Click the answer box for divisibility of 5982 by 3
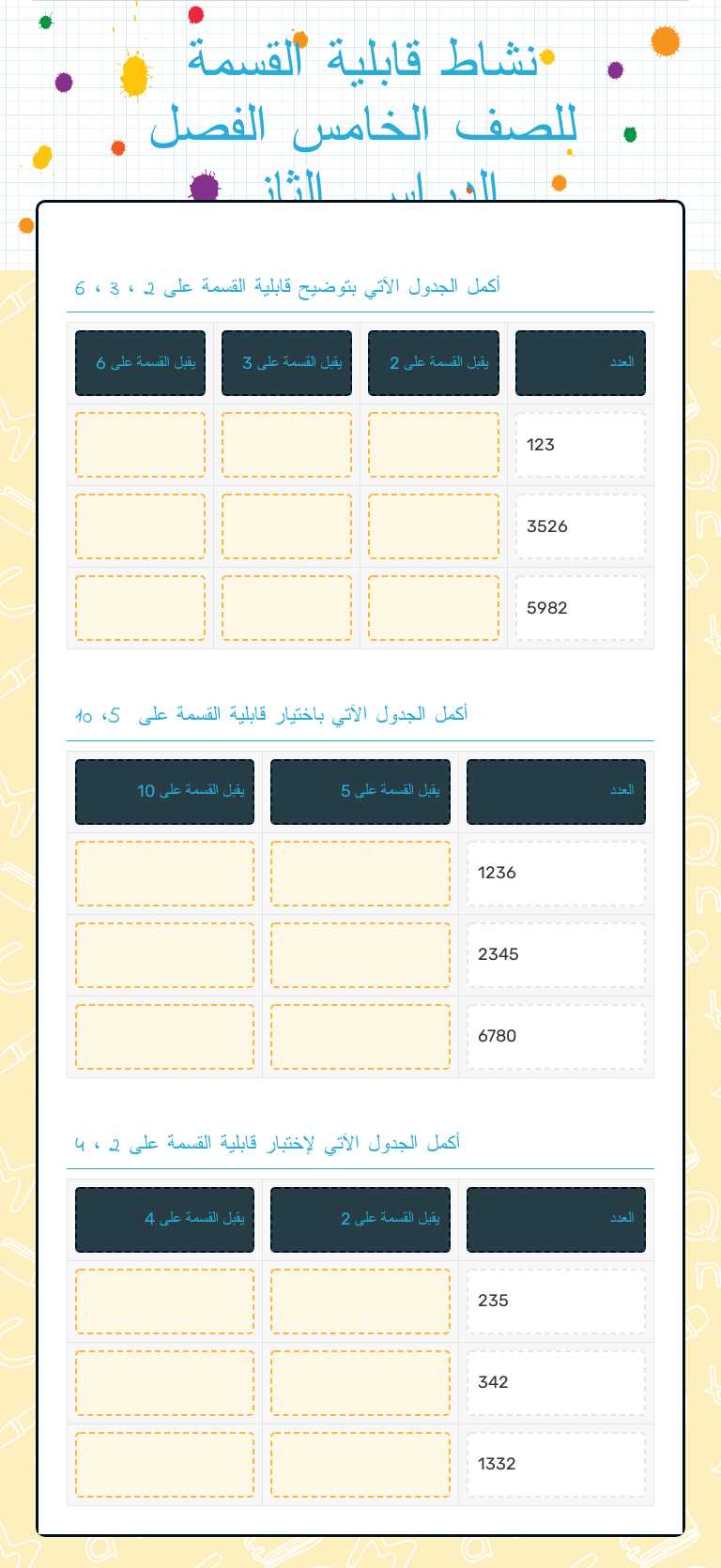The width and height of the screenshot is (721, 1568). tap(285, 607)
